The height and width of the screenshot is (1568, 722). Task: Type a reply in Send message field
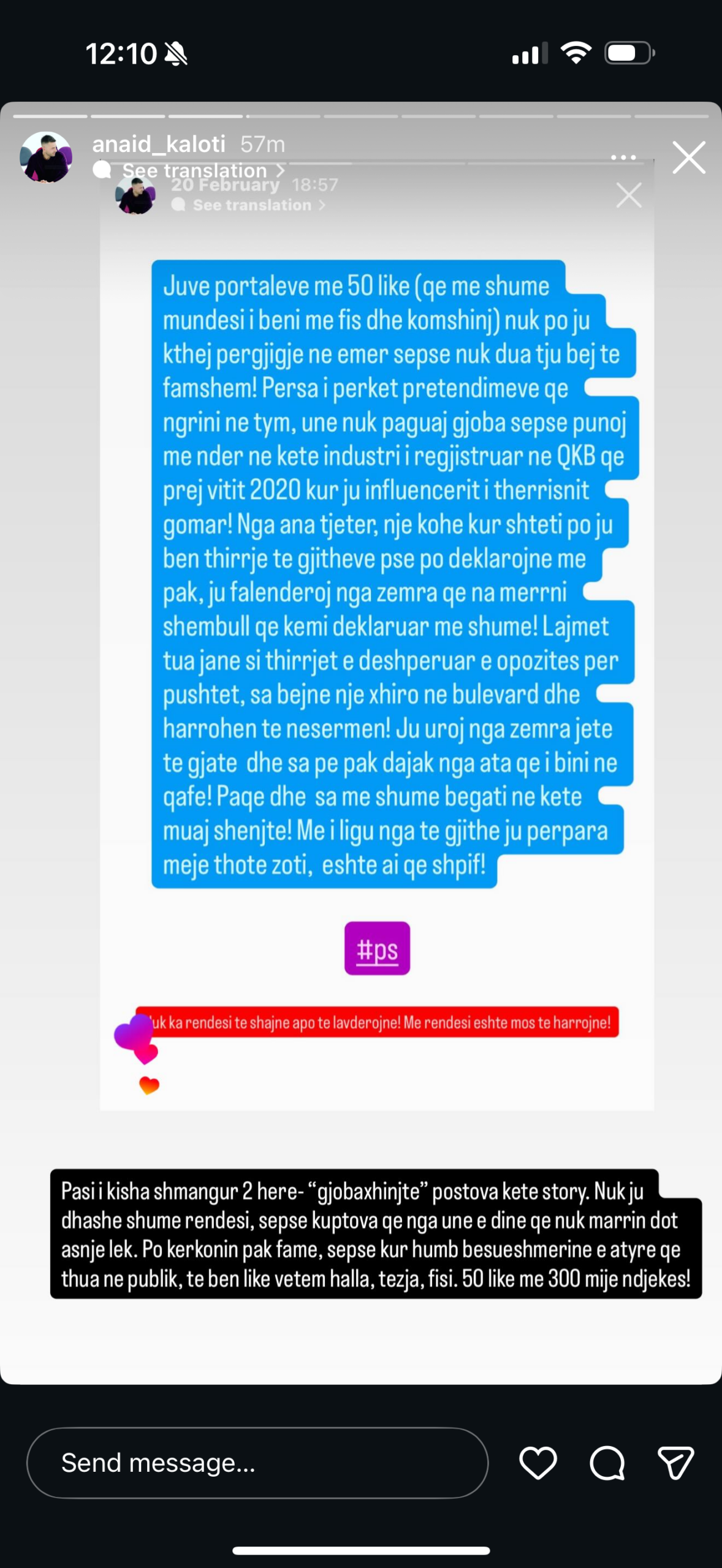tap(257, 1463)
